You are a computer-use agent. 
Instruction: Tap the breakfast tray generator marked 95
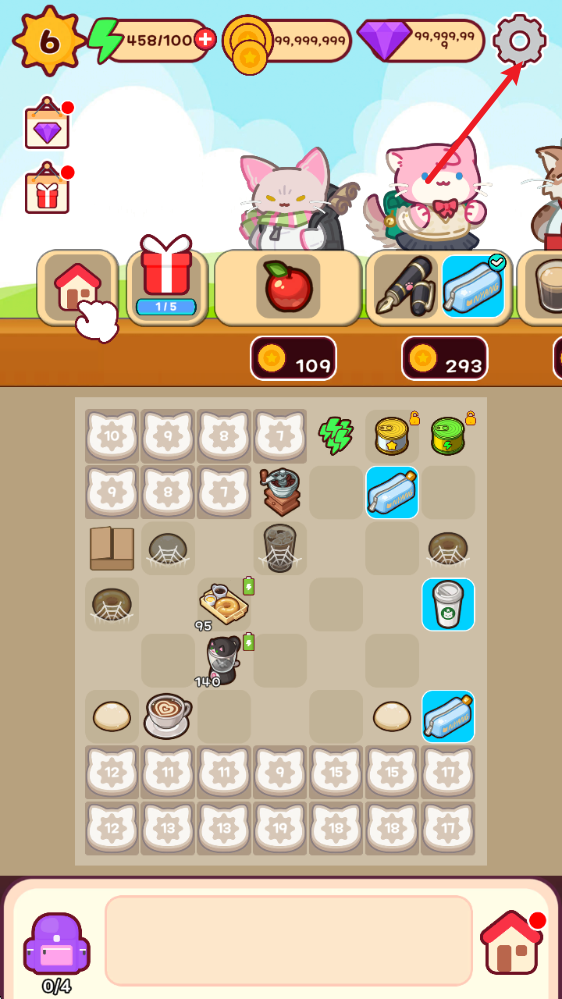224,603
